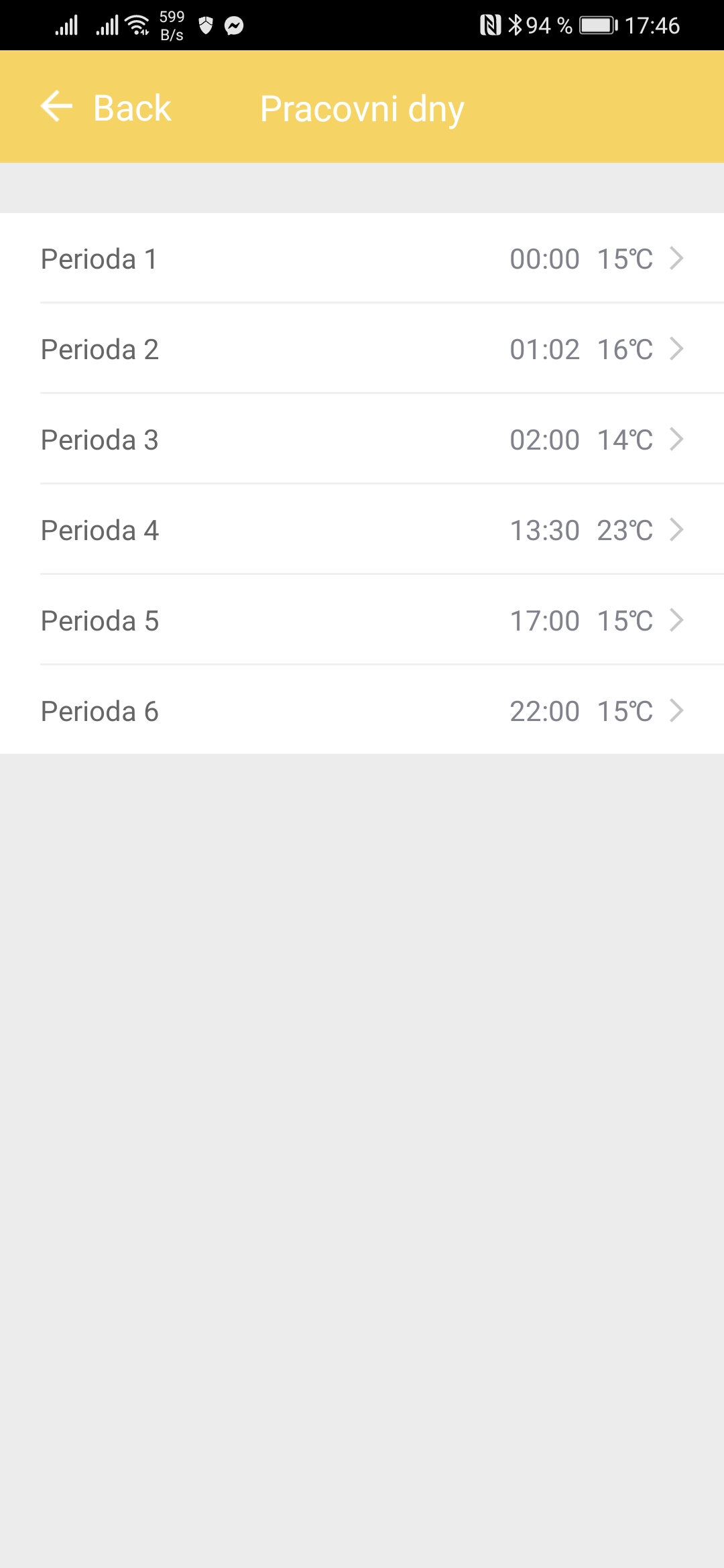This screenshot has width=724, height=1568.
Task: Select the Perioda 3 row
Action: 362,440
